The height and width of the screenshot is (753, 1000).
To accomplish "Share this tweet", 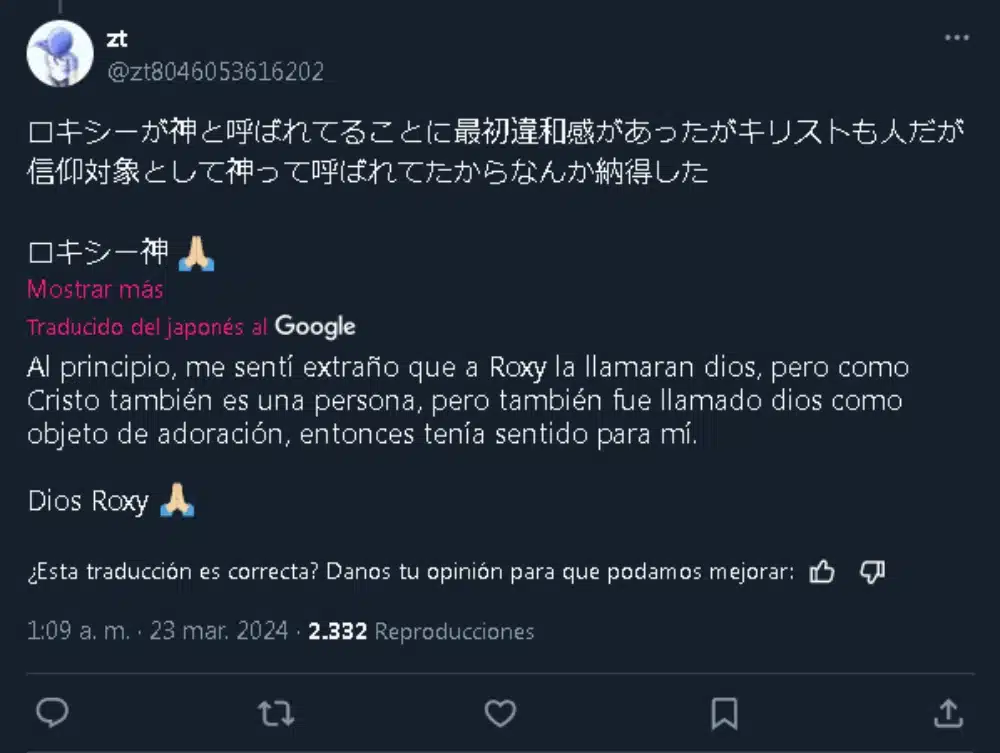I will click(x=948, y=712).
